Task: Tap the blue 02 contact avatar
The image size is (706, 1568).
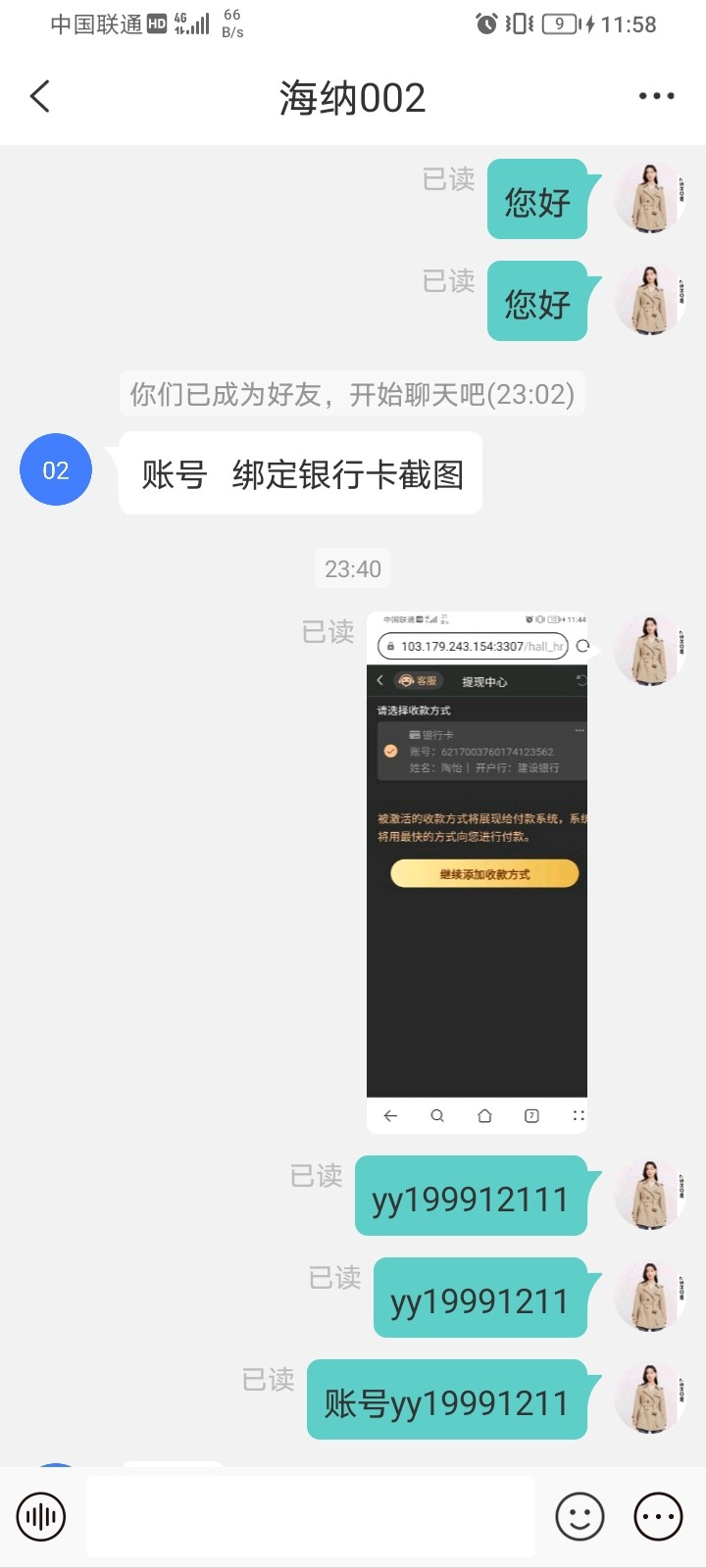Action: [x=56, y=470]
